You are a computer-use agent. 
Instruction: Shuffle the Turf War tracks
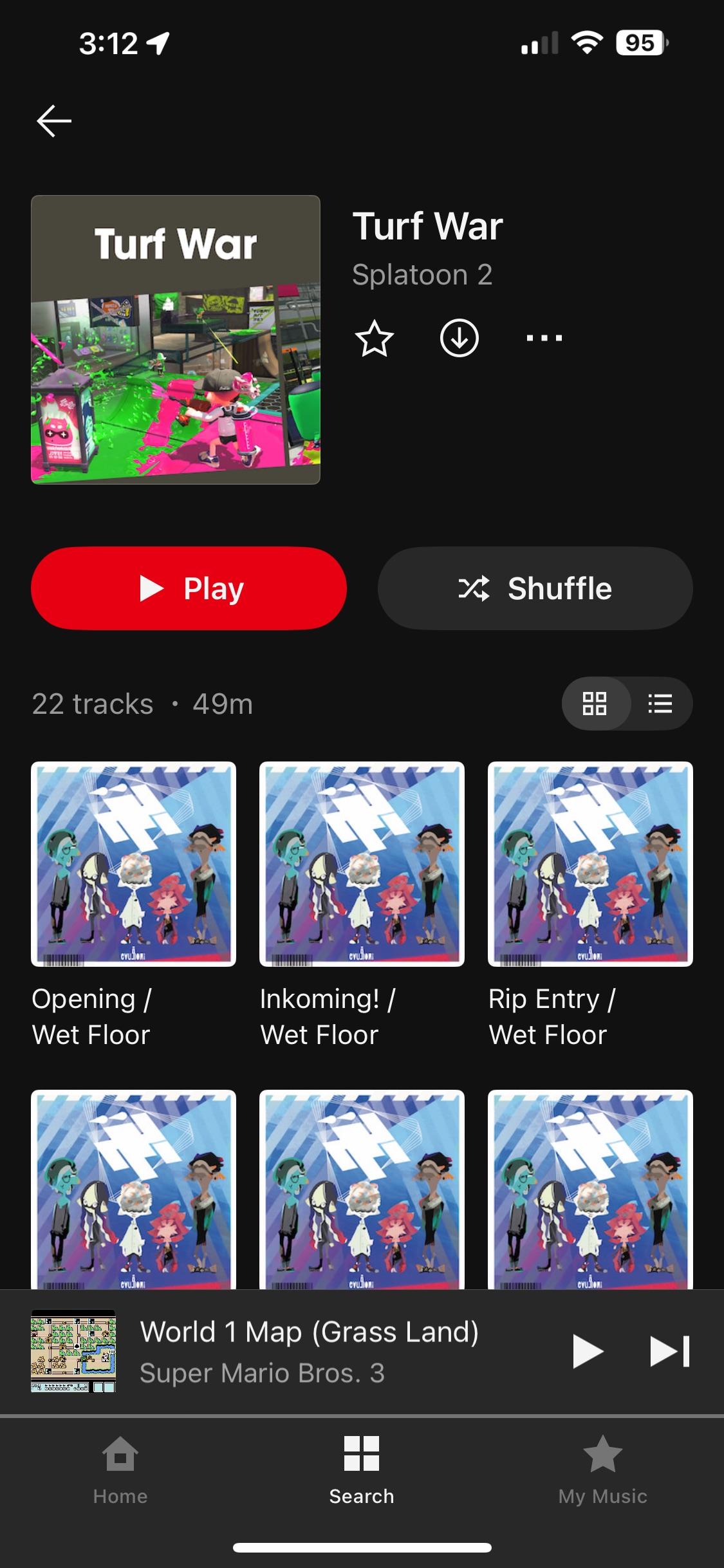(x=535, y=588)
